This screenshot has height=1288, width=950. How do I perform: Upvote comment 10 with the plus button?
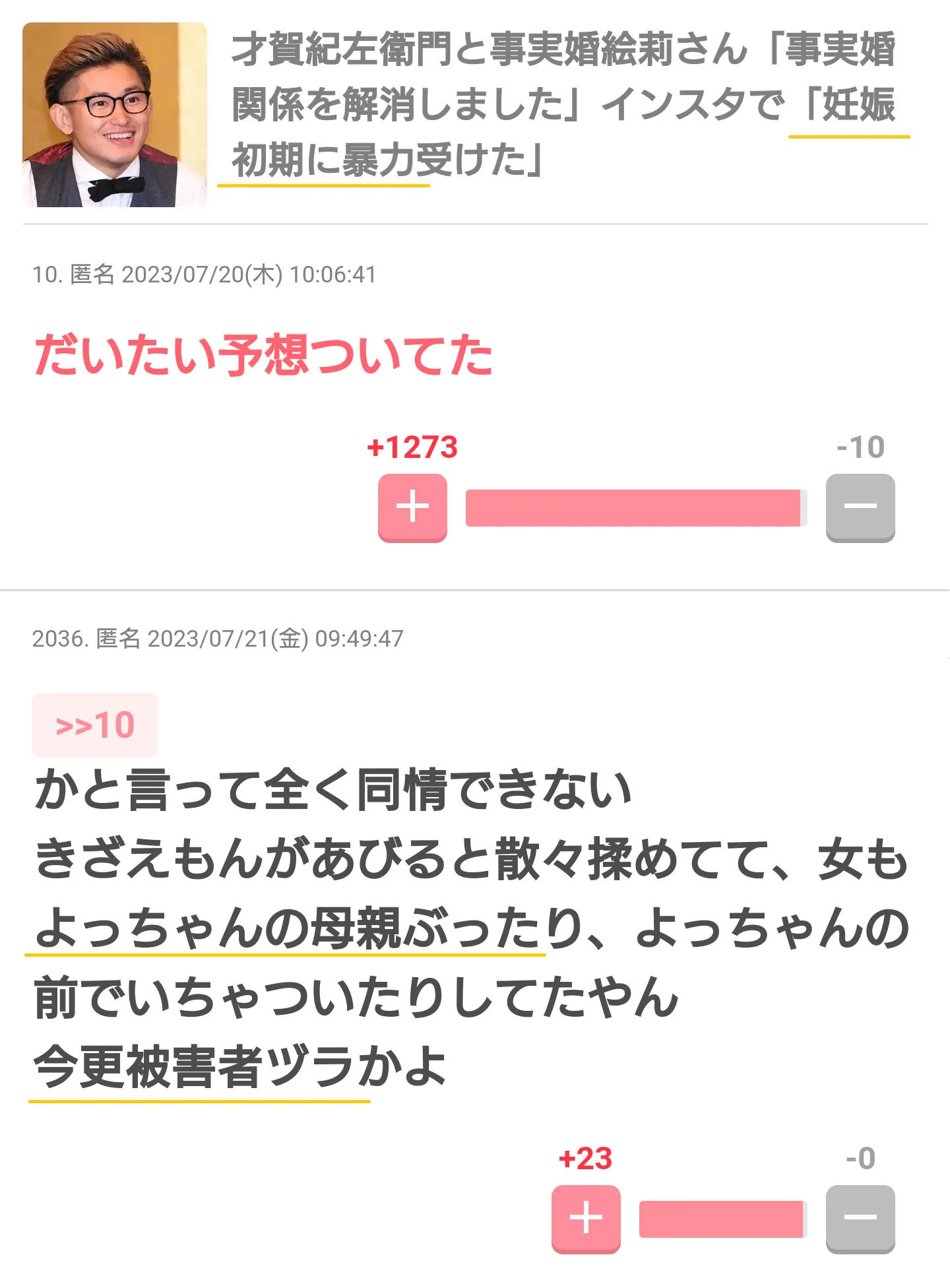(x=412, y=507)
